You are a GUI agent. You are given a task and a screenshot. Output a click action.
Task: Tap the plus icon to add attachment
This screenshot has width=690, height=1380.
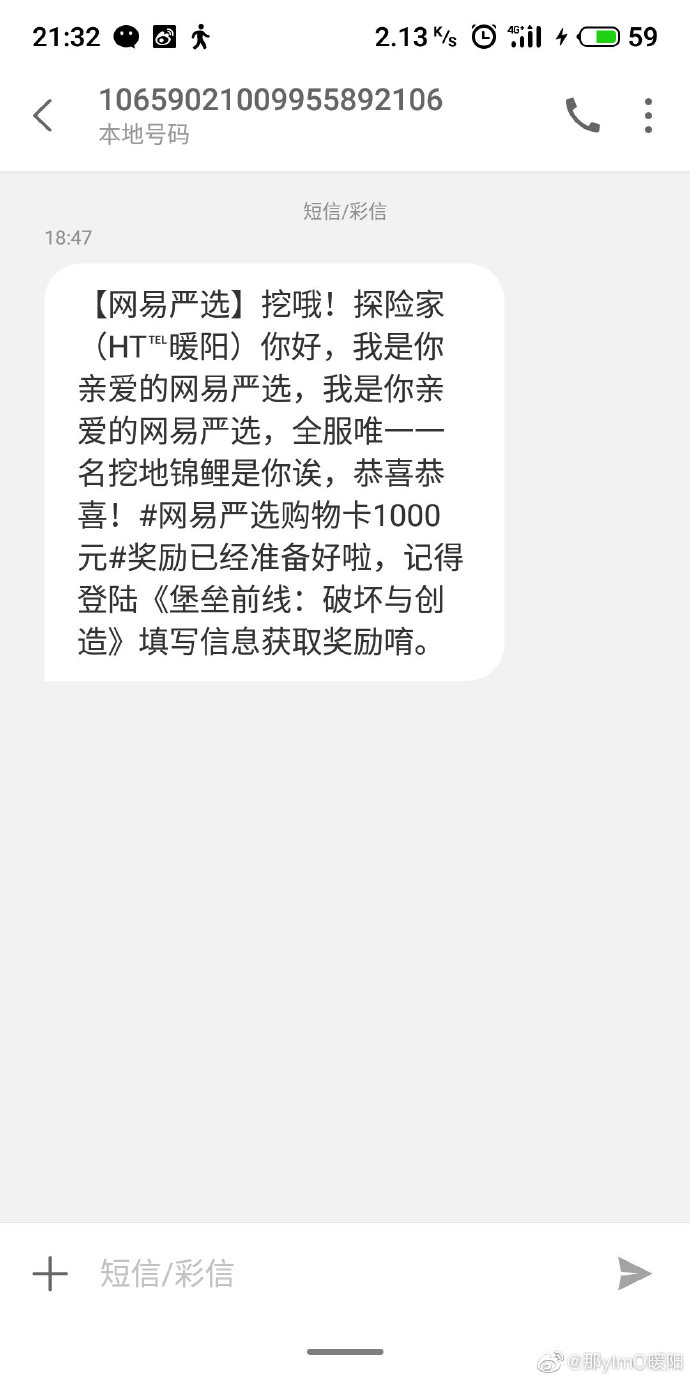49,1273
